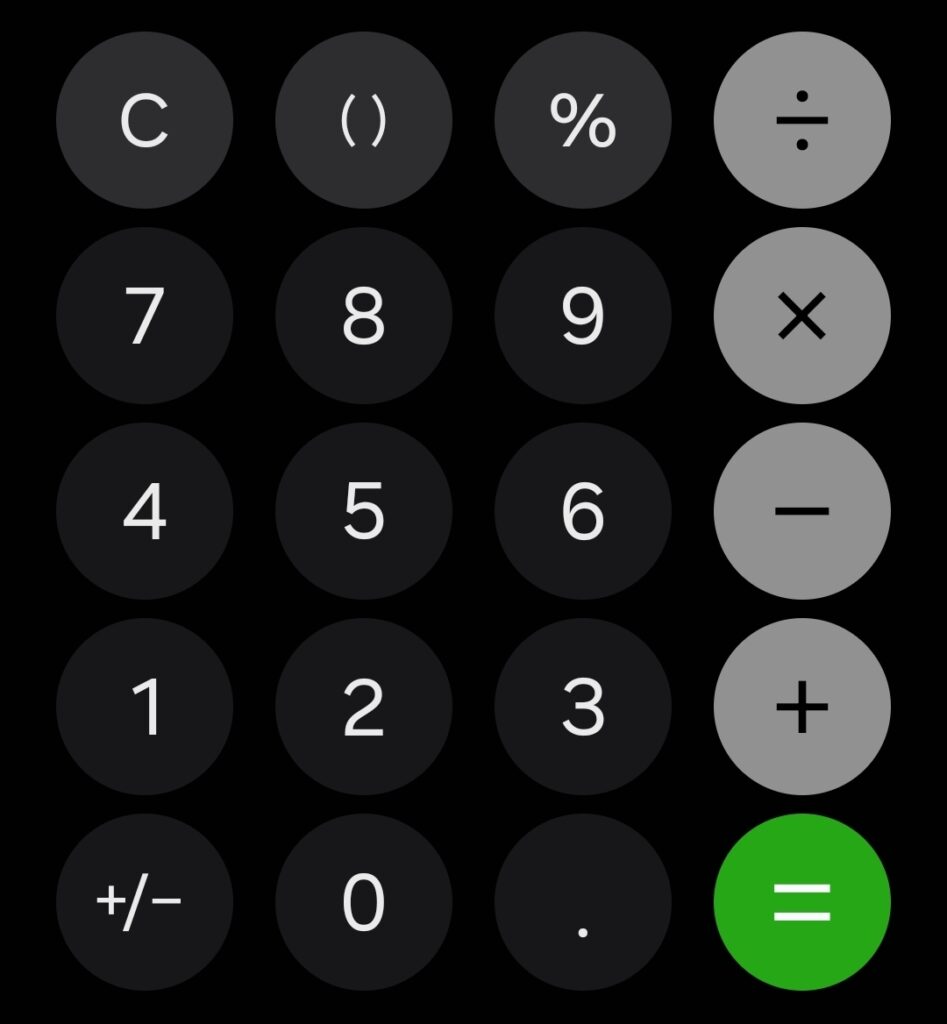Toggle the sign with the +/− key

pos(144,901)
